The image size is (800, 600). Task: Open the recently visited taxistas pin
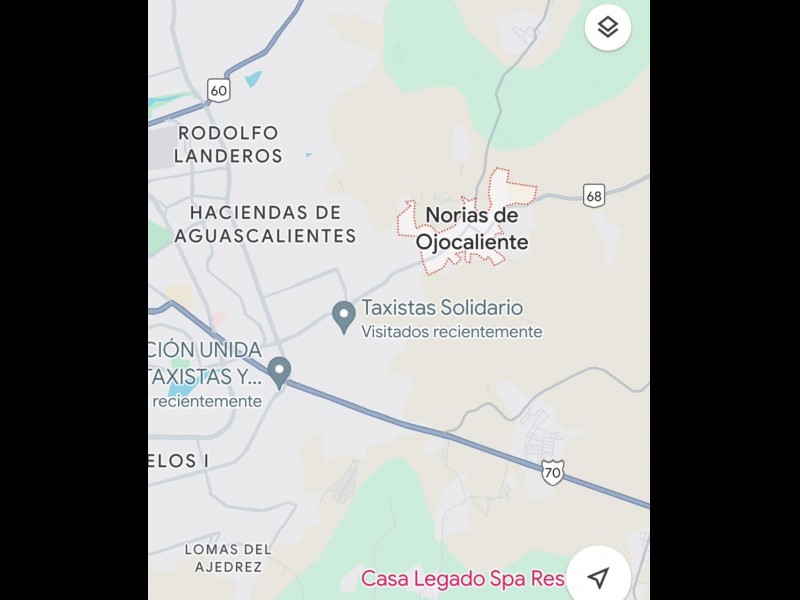280,372
